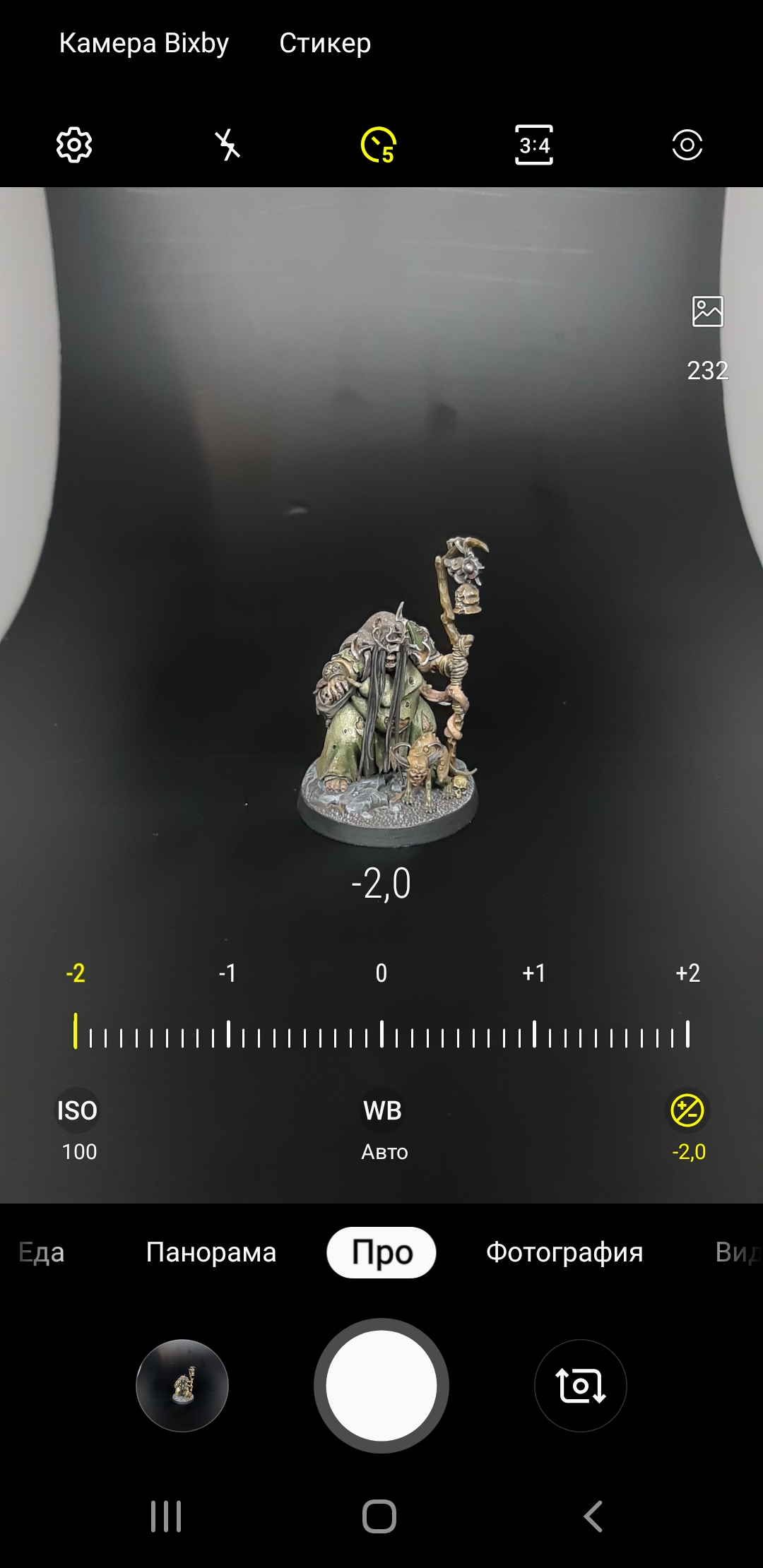The image size is (763, 1568).
Task: Set the exposure slider to 0
Action: [381, 1034]
